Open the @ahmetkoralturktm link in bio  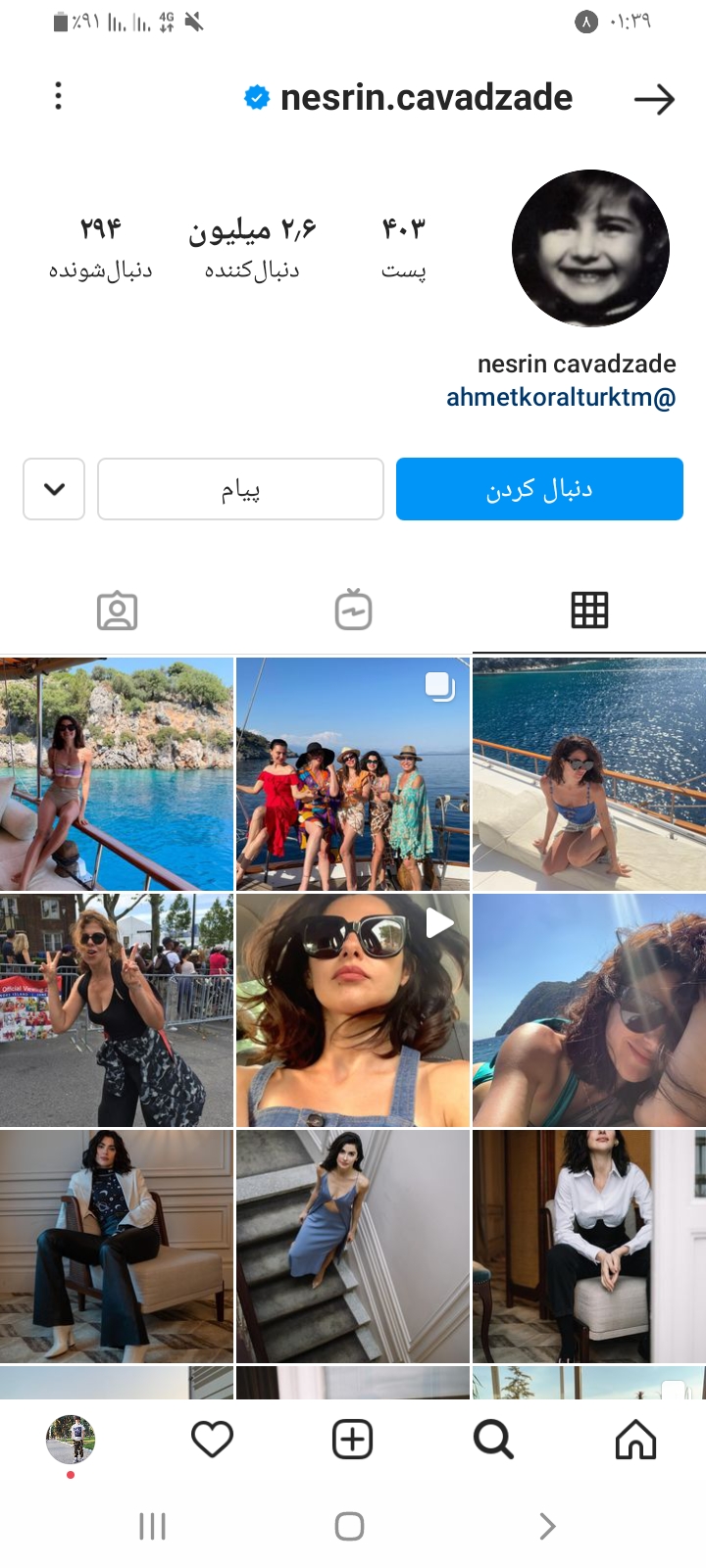click(x=561, y=398)
